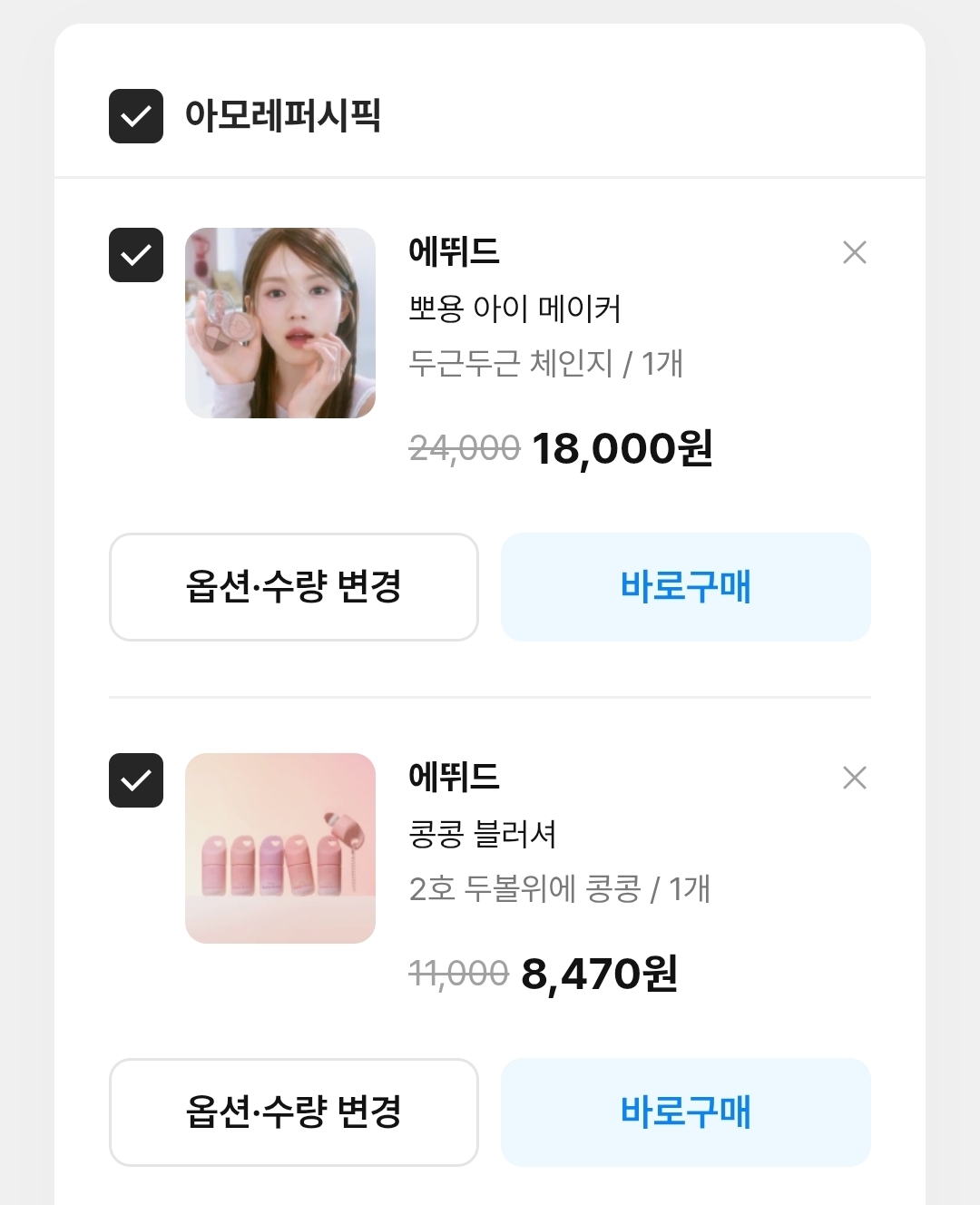Deselect the 뽀용 아이 메이커 item checkbox
This screenshot has height=1205, width=980.
coord(136,255)
